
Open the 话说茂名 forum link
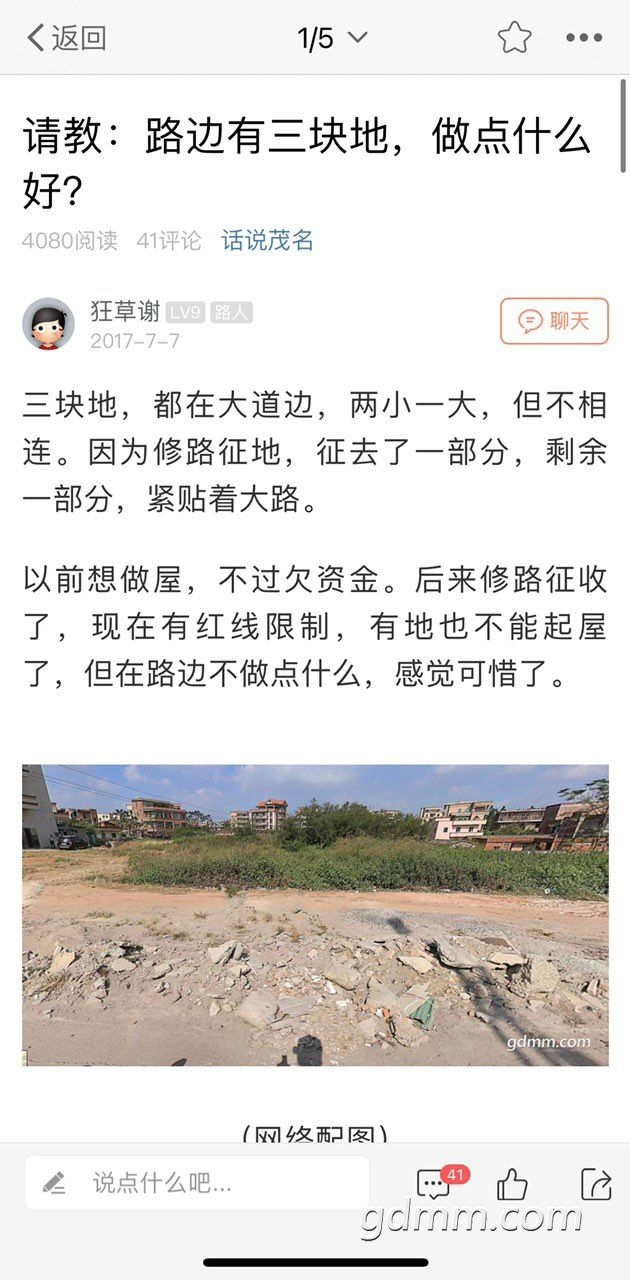coord(268,241)
